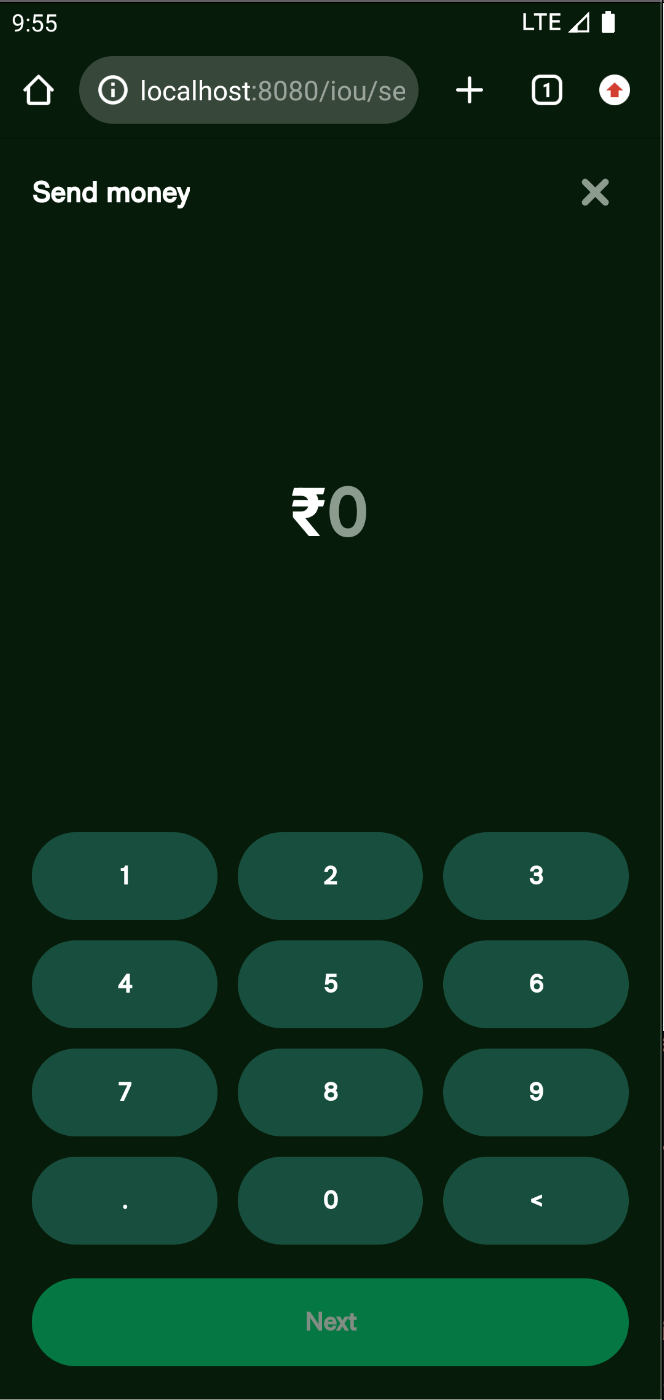Image resolution: width=664 pixels, height=1400 pixels.
Task: Open the tab switcher
Action: (x=546, y=91)
